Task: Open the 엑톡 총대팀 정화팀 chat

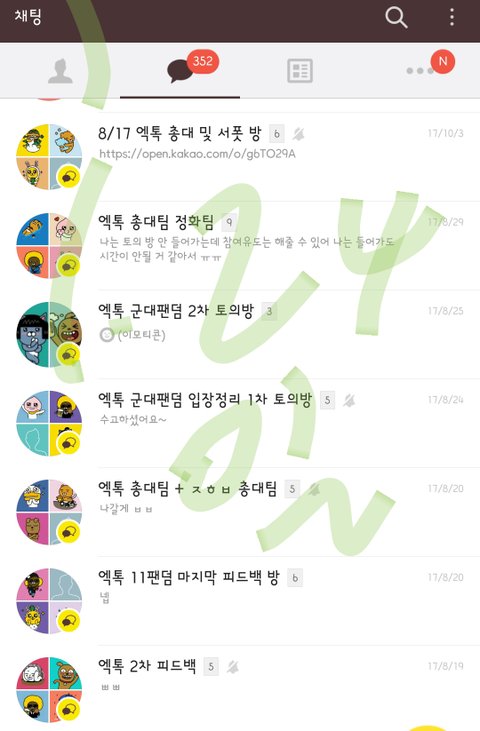Action: coord(240,246)
